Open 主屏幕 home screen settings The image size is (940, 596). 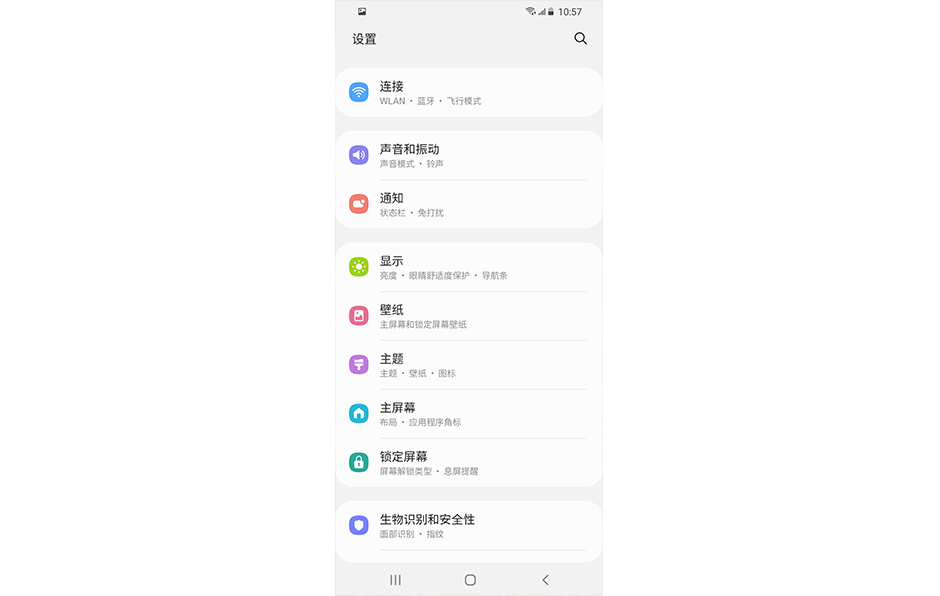coord(468,414)
